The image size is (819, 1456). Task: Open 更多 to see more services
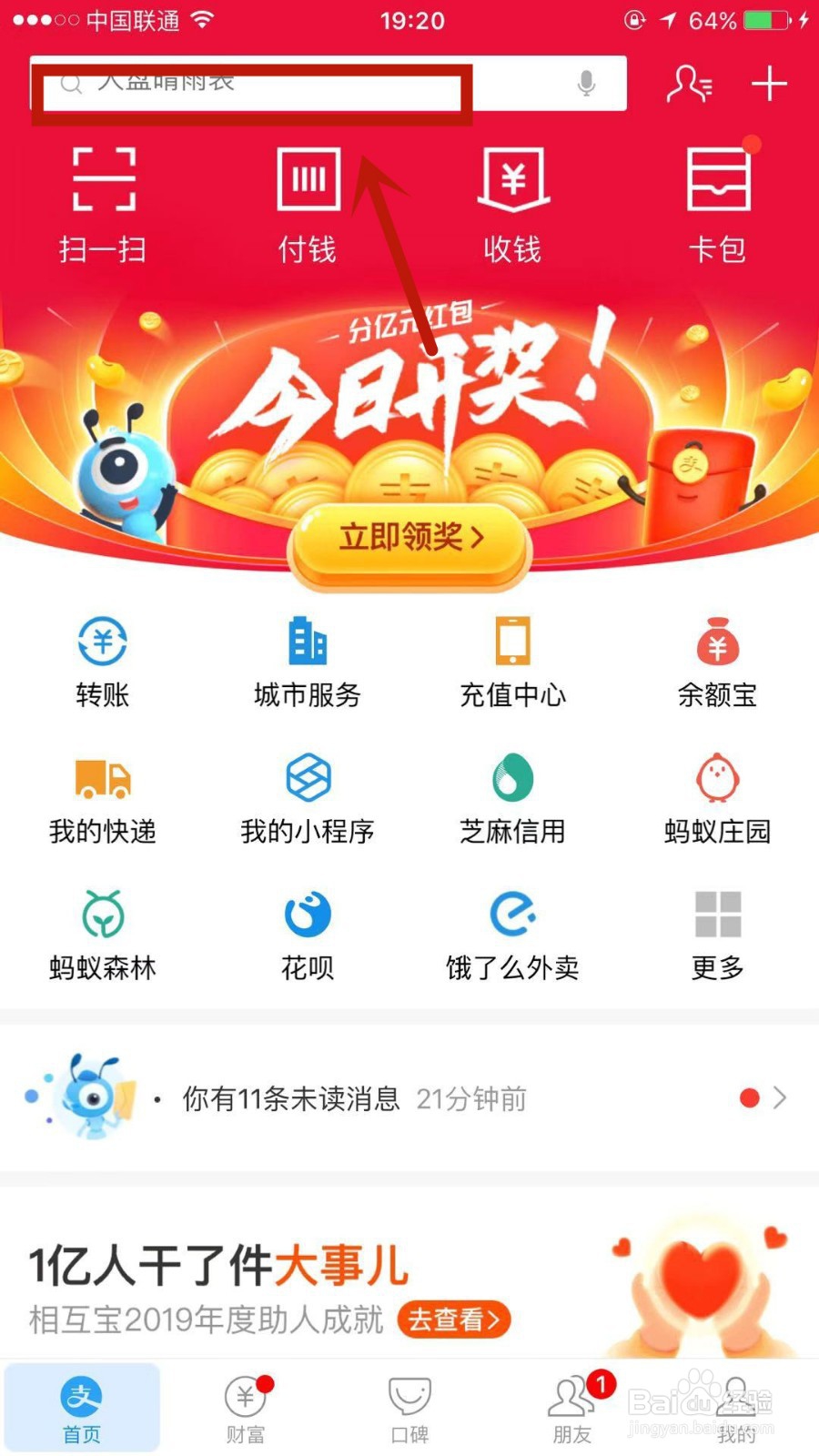(717, 933)
